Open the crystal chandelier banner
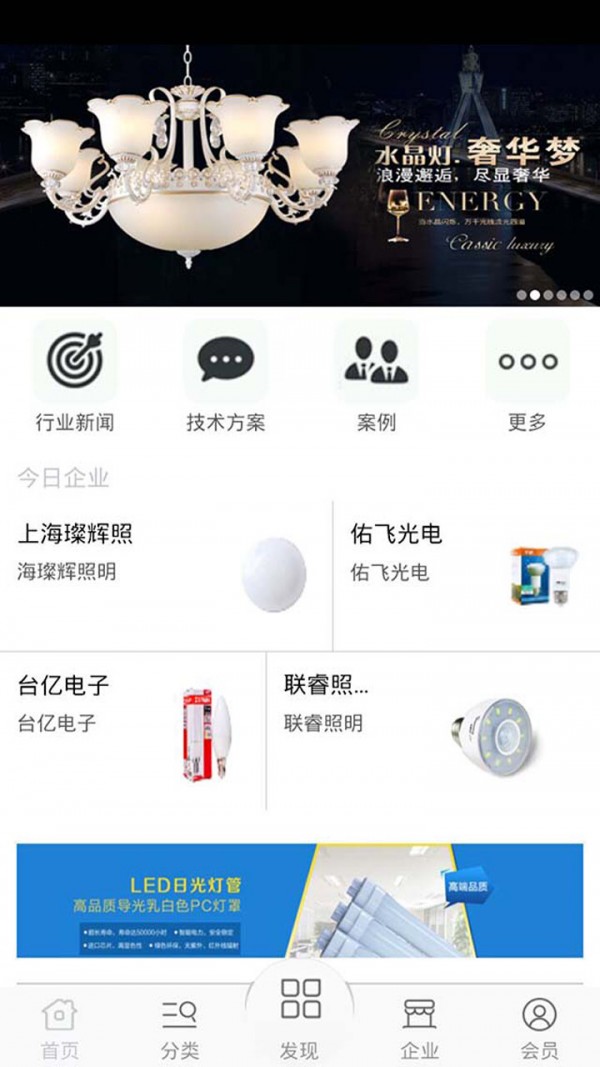600x1067 pixels. pyautogui.click(x=300, y=175)
